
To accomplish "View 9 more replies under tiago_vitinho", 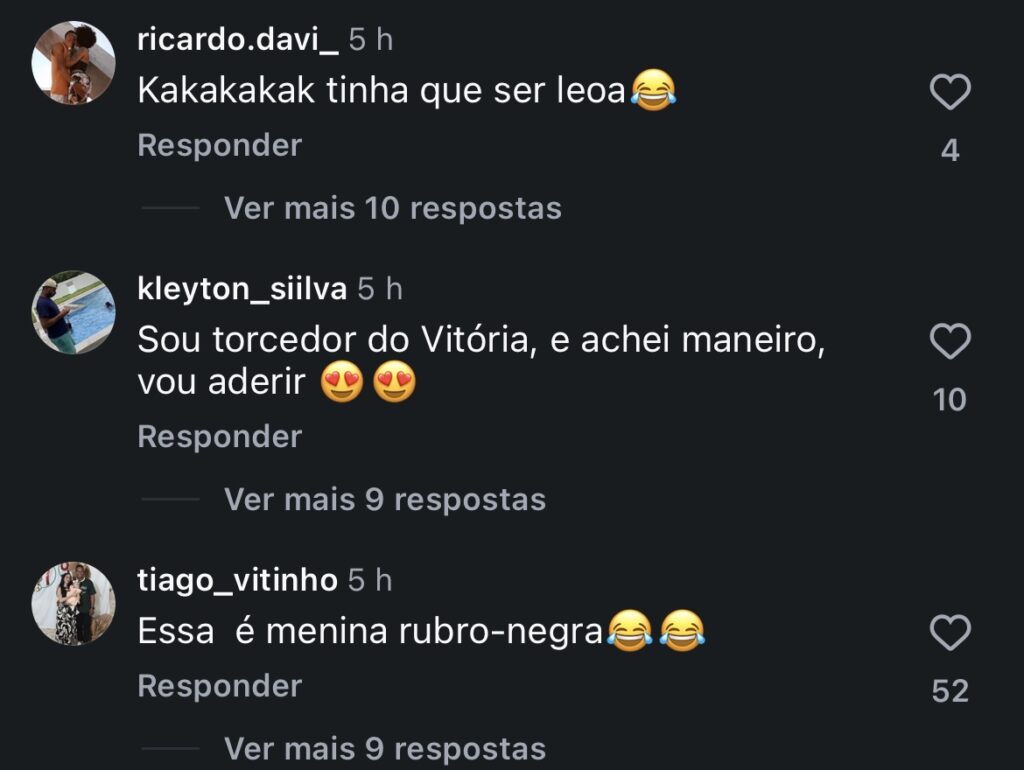I will [x=384, y=748].
